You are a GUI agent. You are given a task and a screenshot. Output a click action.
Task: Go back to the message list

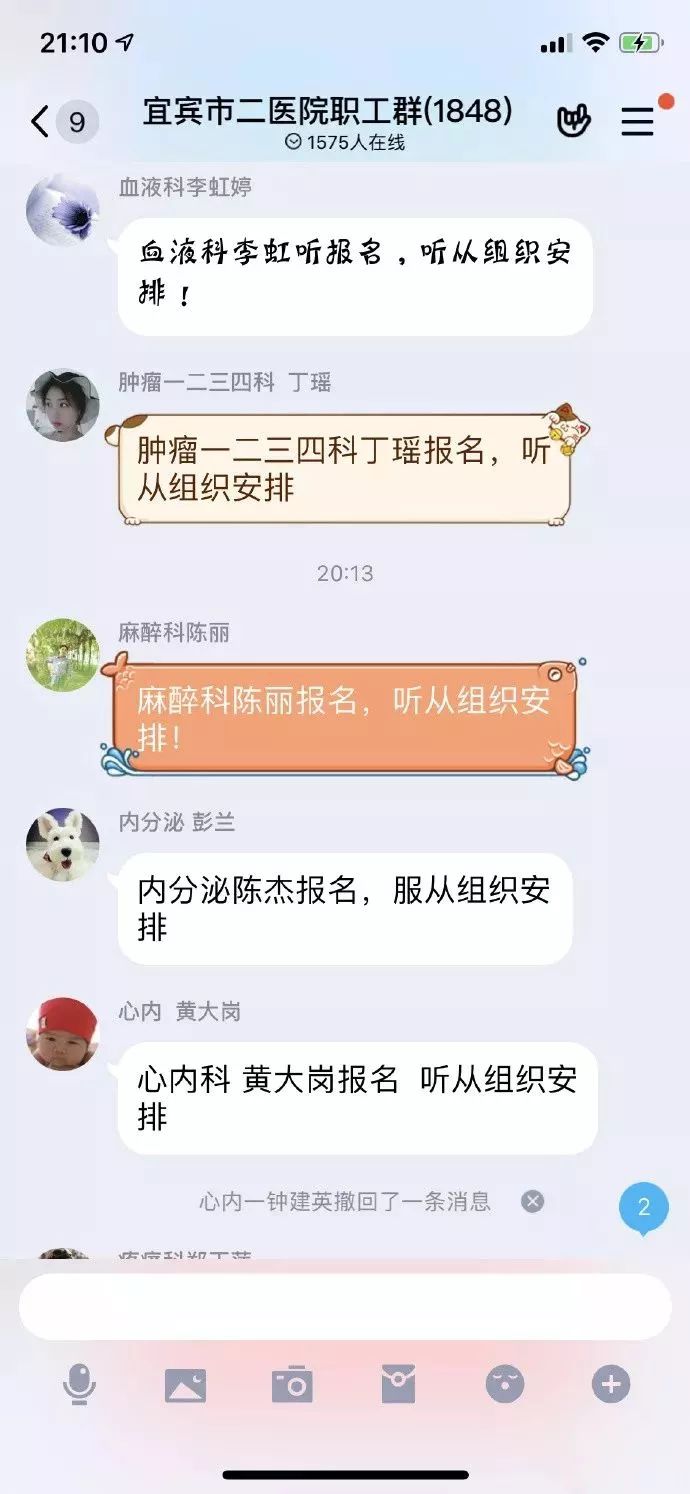point(40,122)
